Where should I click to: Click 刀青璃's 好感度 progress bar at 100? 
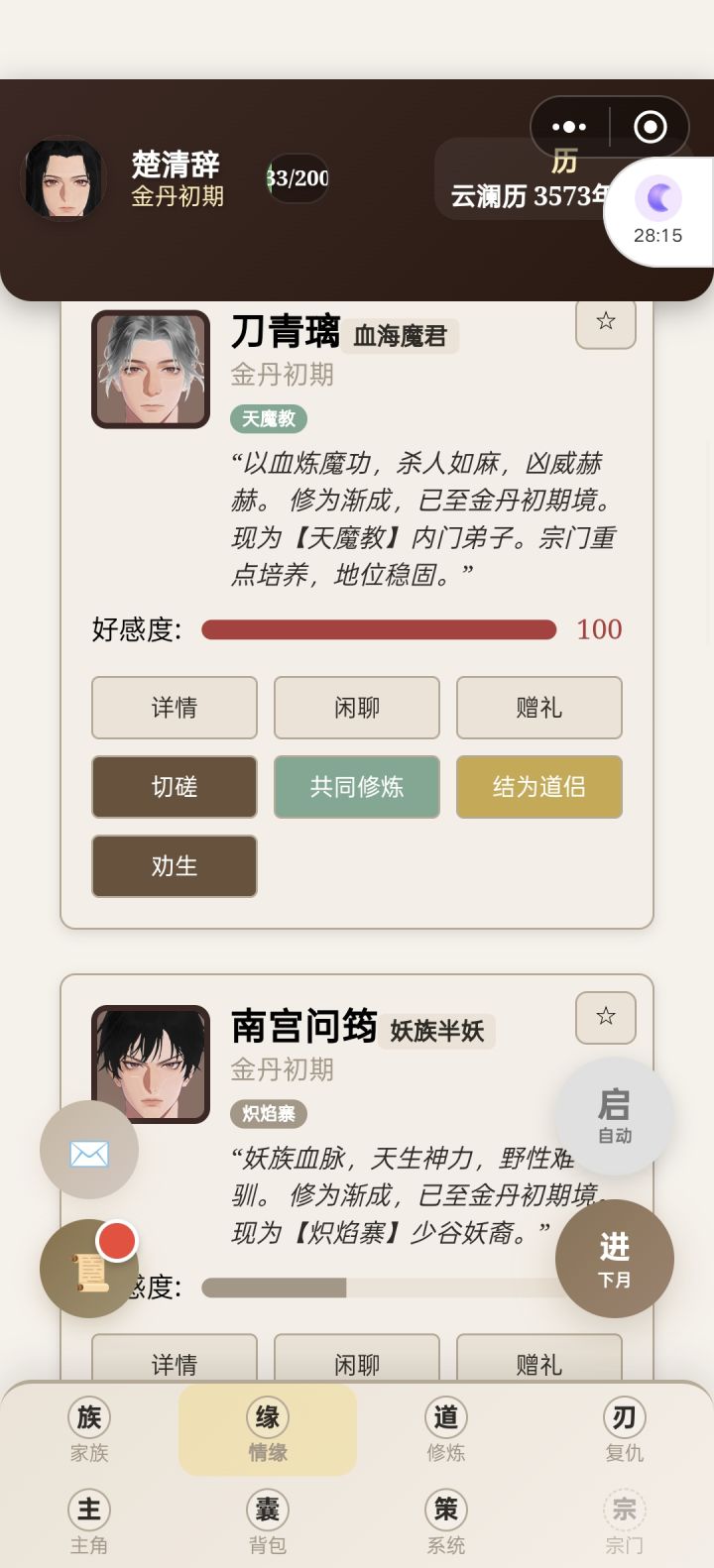[378, 629]
